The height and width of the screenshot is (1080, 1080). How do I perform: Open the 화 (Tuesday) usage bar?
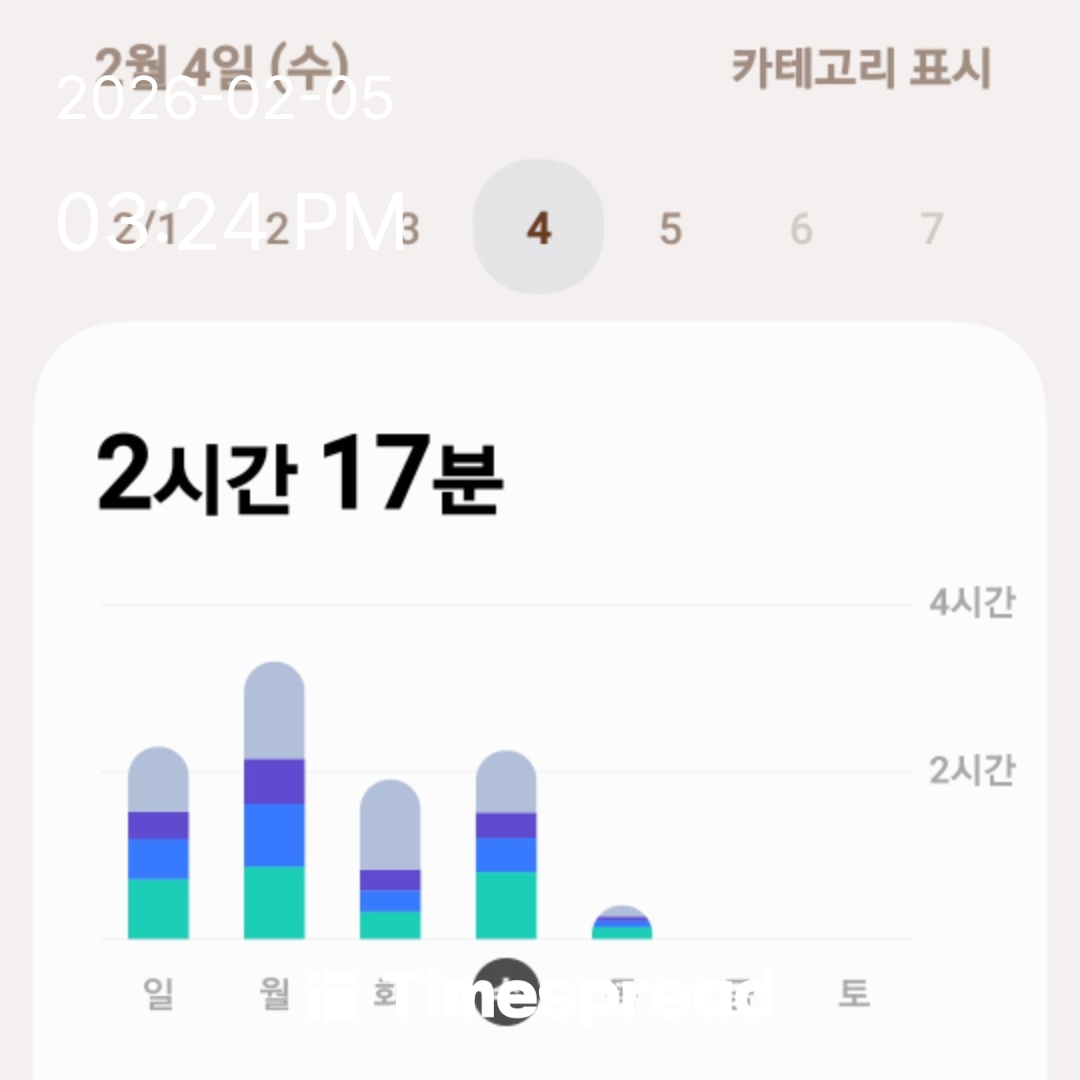[x=390, y=861]
